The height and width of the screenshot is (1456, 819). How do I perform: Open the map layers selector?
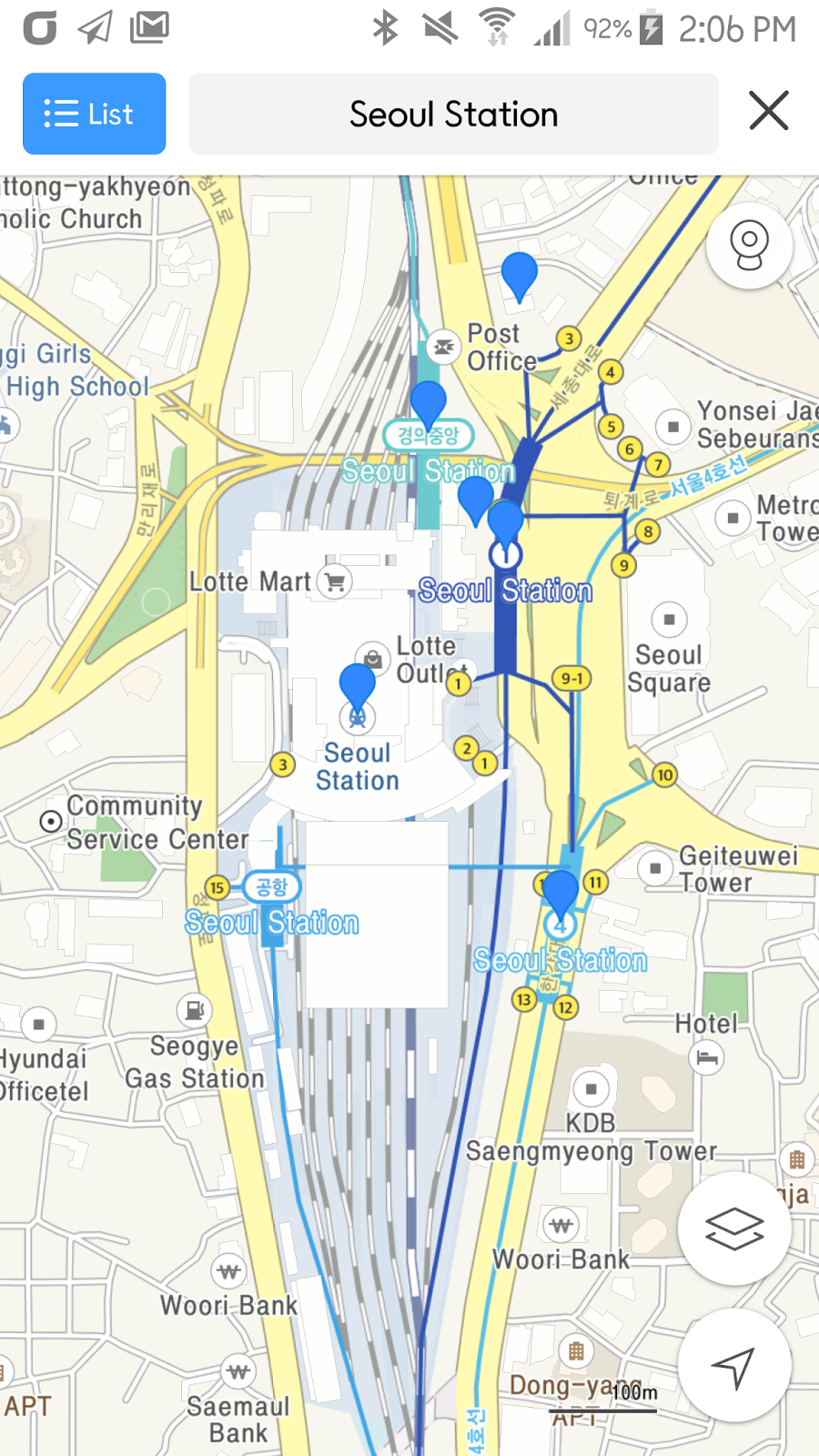tap(734, 1227)
